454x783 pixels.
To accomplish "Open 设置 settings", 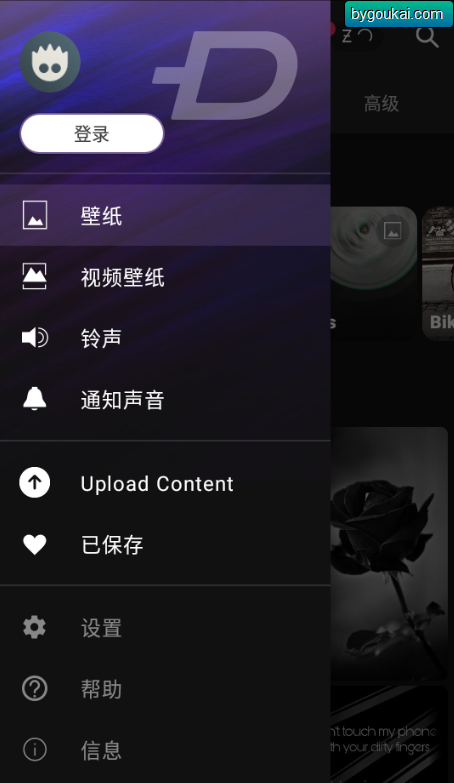I will (x=165, y=627).
